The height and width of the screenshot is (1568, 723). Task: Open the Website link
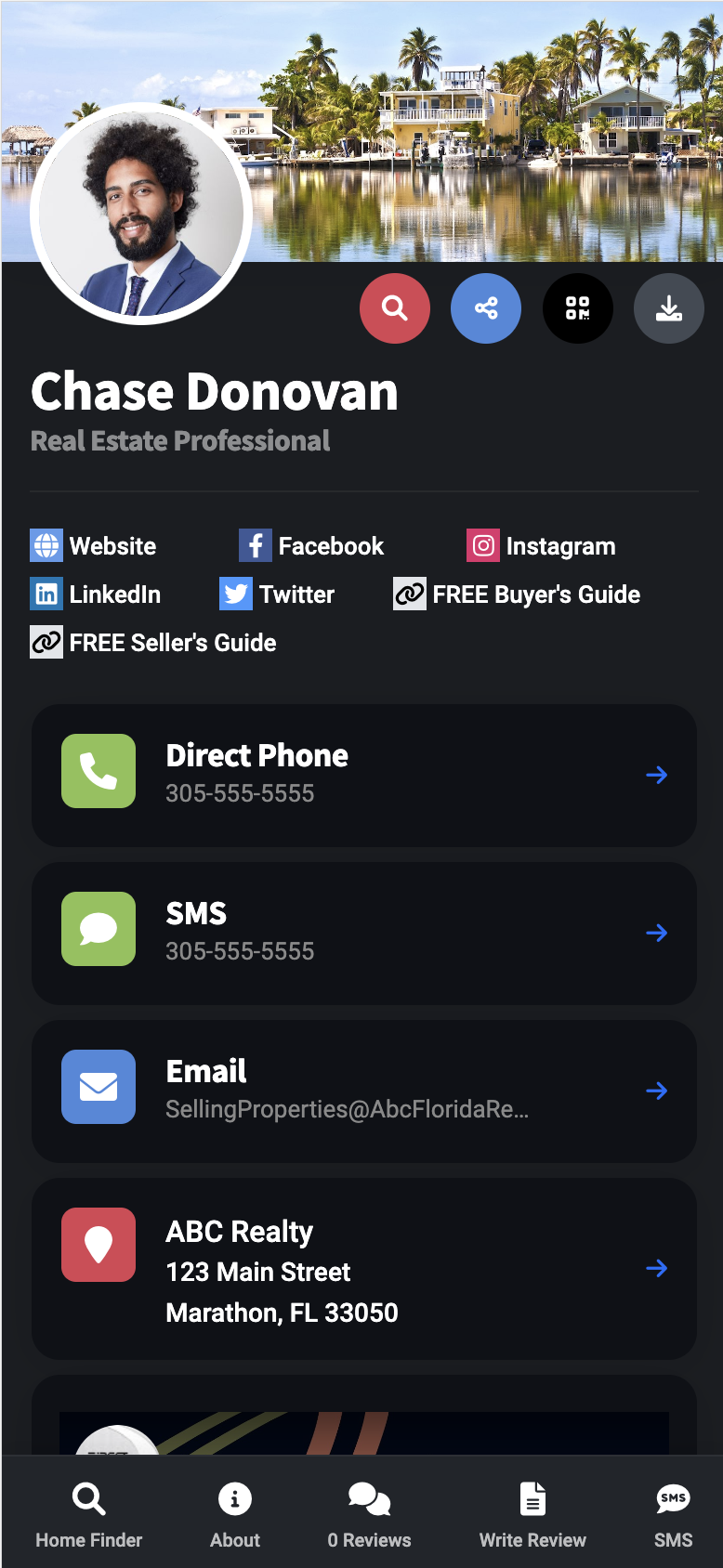click(x=93, y=546)
